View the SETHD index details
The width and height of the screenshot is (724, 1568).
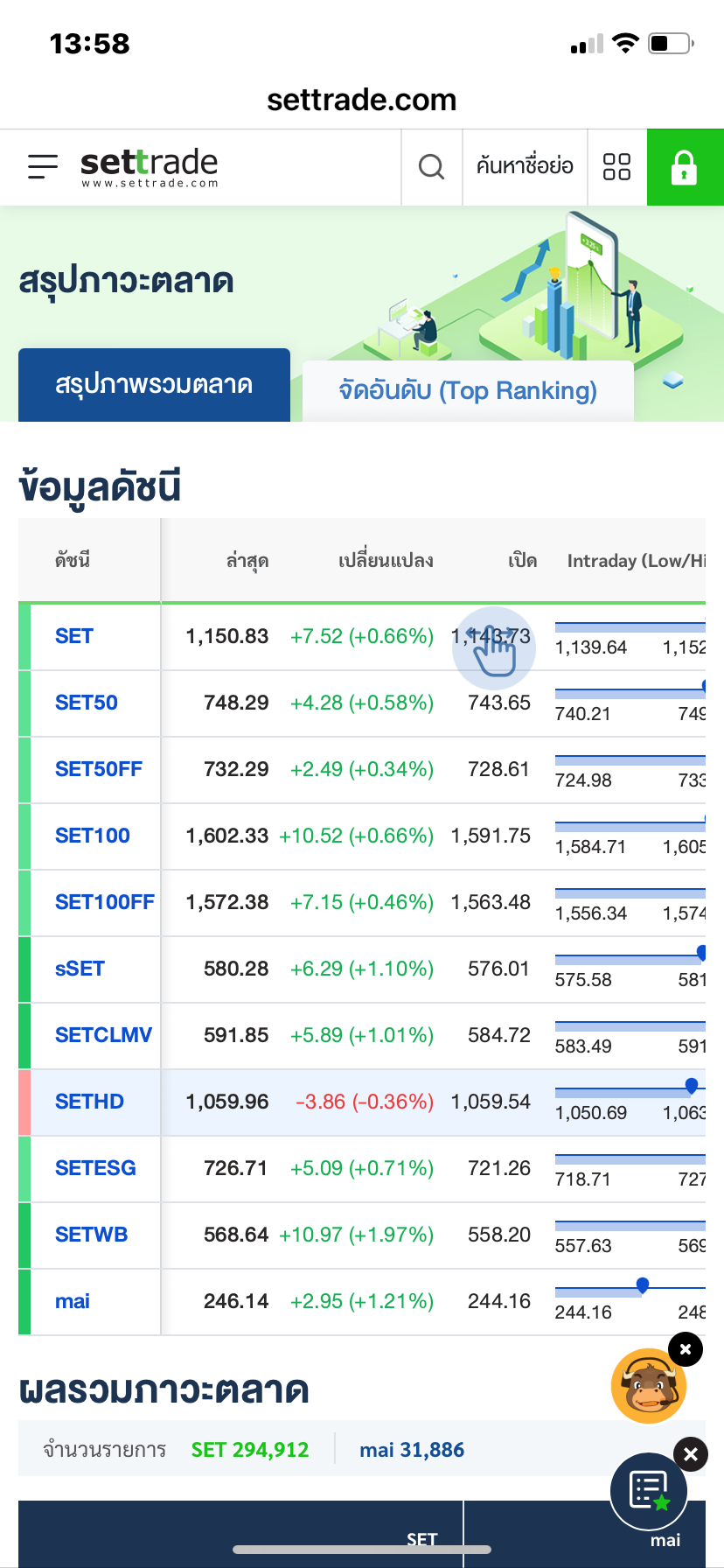click(x=89, y=1102)
